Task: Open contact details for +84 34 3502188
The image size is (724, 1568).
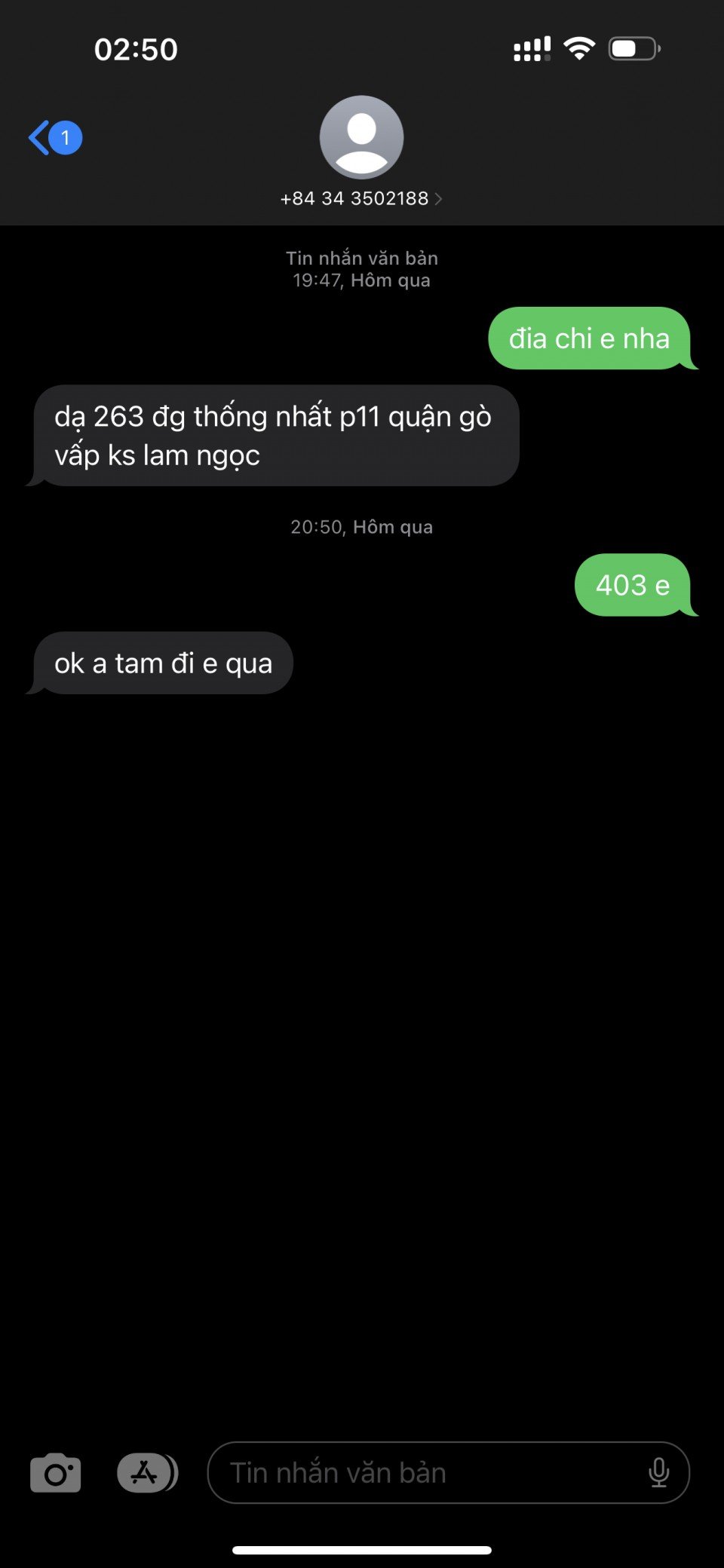Action: (x=361, y=198)
